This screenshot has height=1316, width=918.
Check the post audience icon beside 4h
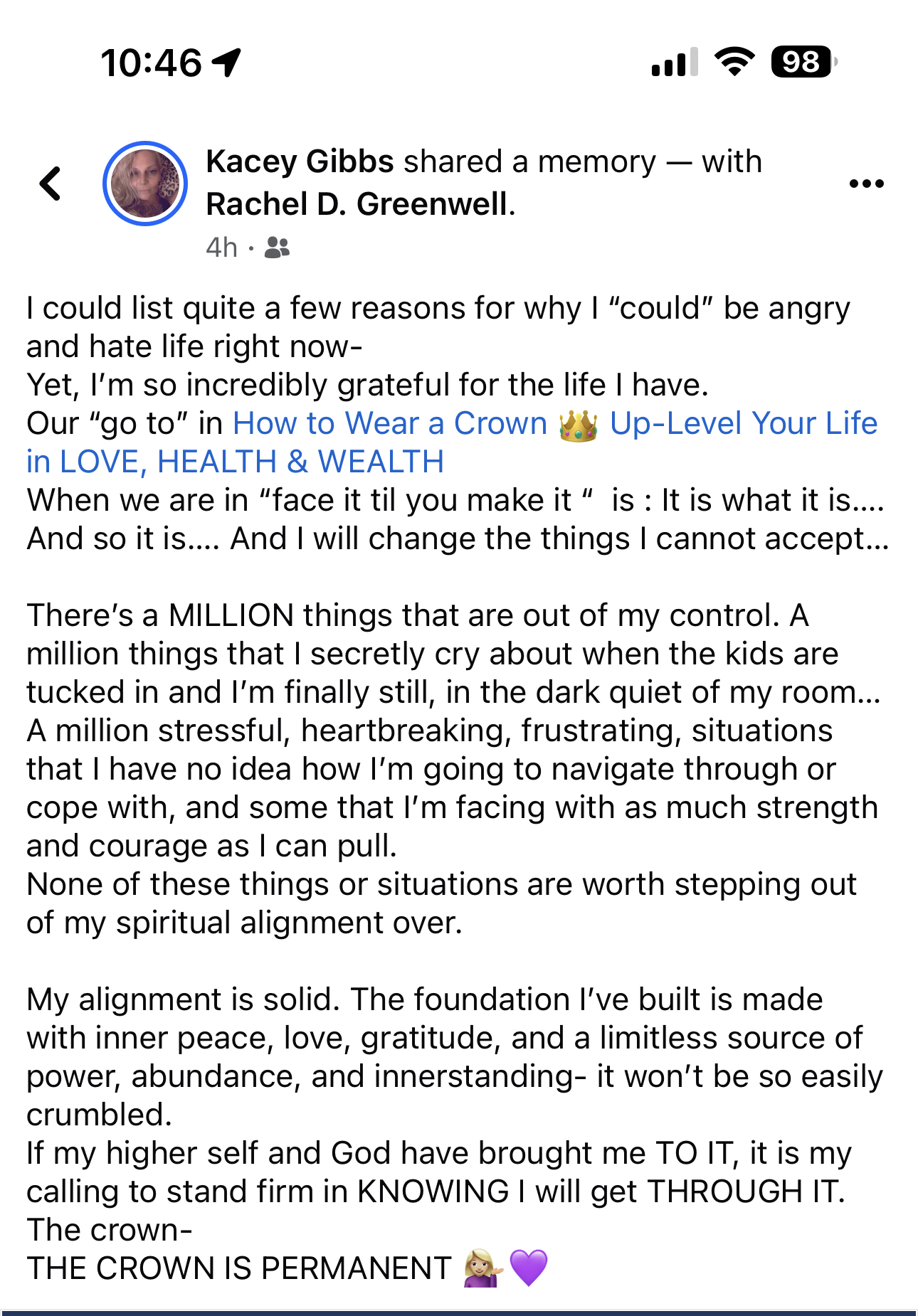(x=277, y=248)
